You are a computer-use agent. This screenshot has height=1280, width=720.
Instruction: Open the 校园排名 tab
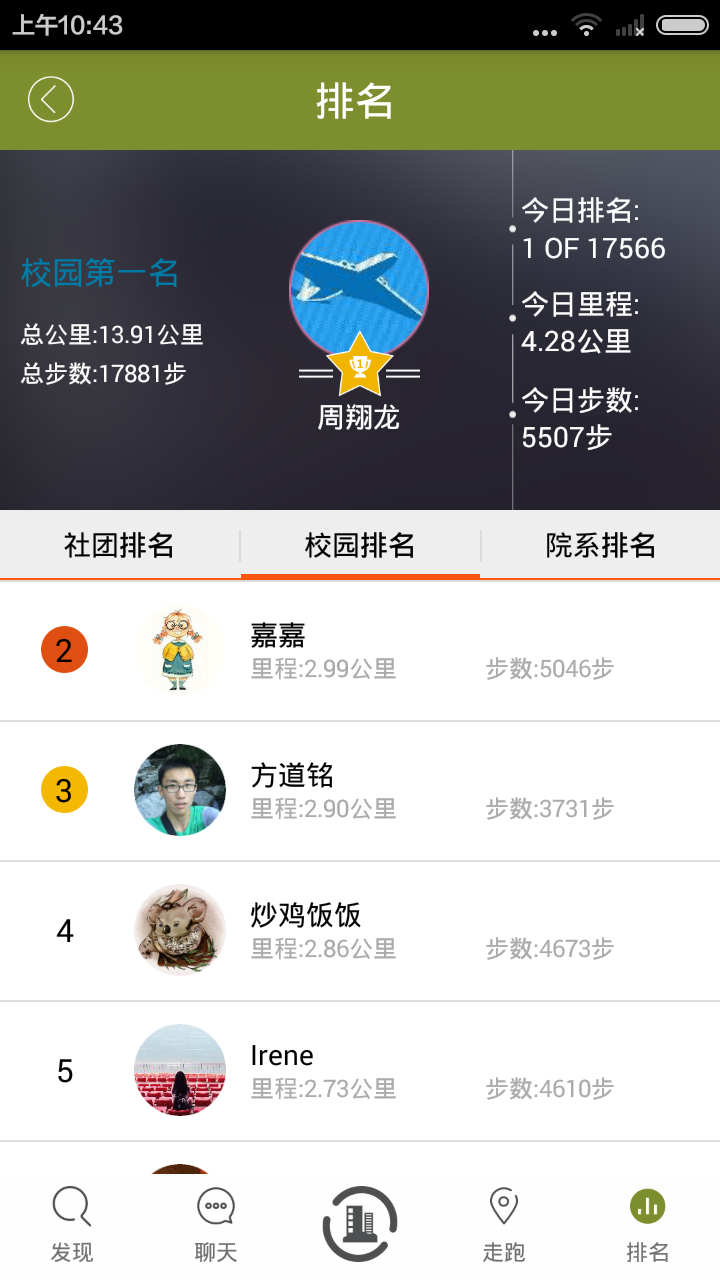pos(360,544)
